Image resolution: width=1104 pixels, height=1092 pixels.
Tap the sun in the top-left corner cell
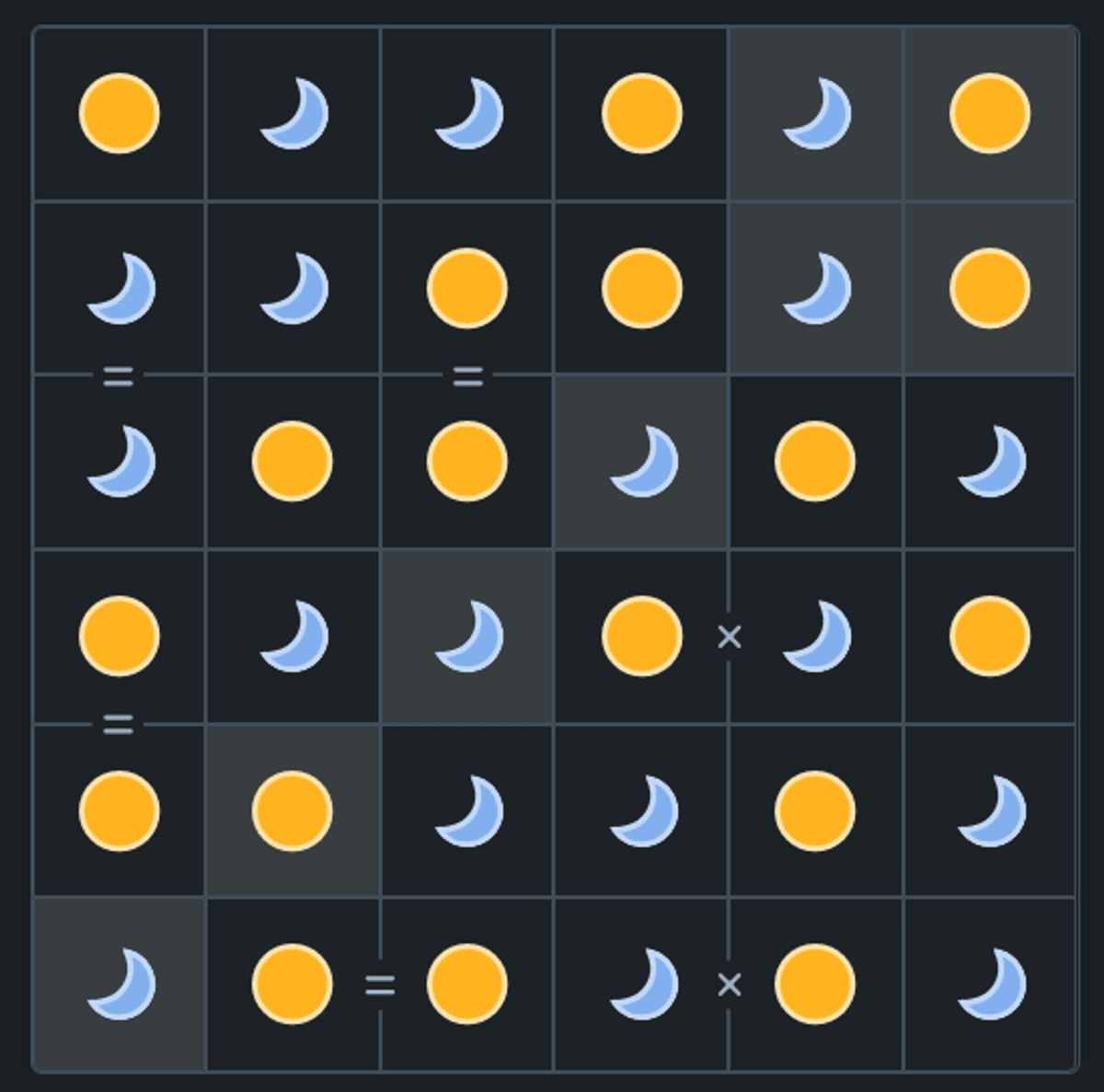click(119, 113)
